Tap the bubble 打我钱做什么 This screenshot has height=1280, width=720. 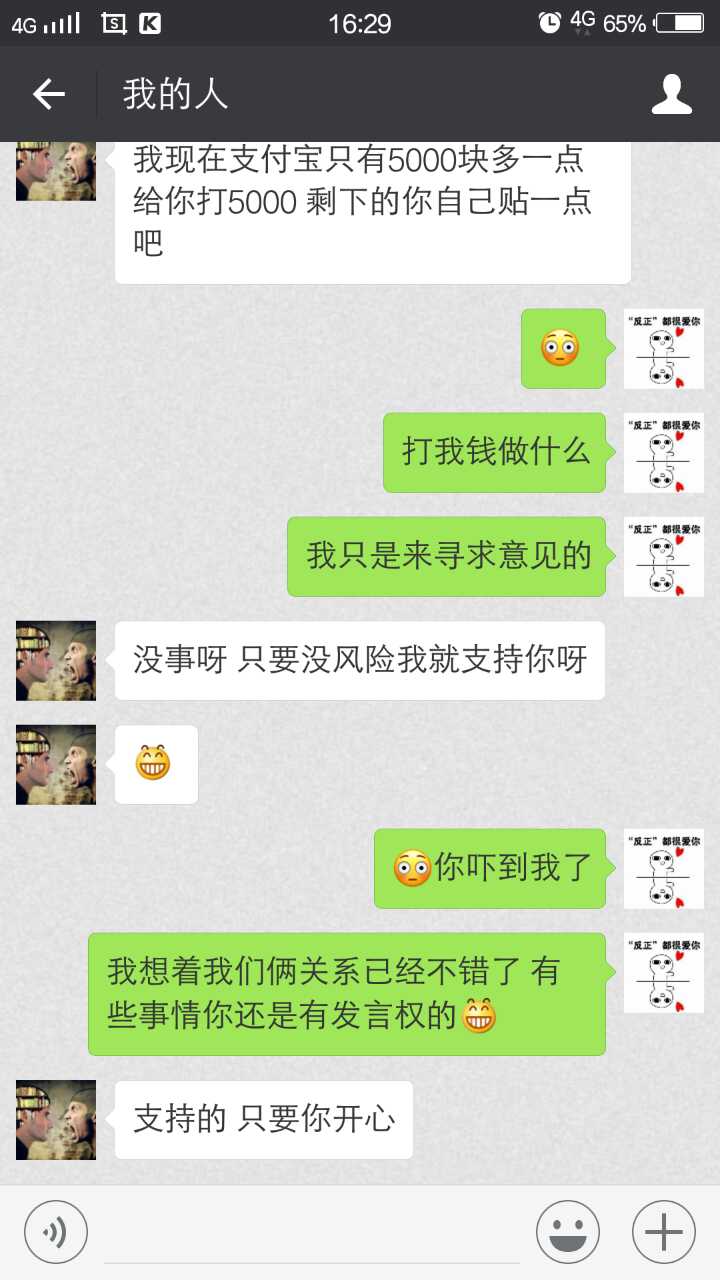(x=494, y=453)
